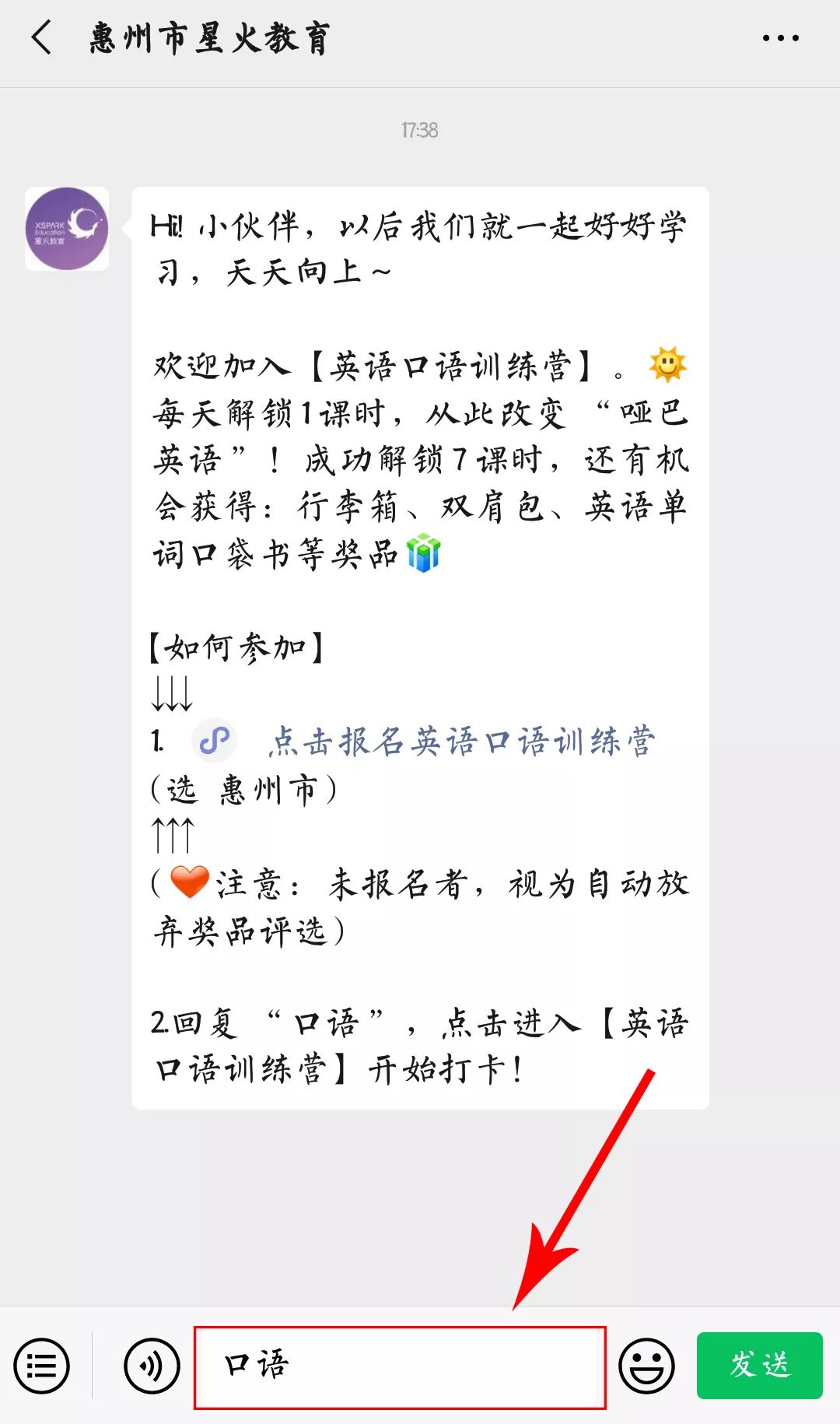
Task: Tap 发送 to send the message
Action: click(x=759, y=1366)
